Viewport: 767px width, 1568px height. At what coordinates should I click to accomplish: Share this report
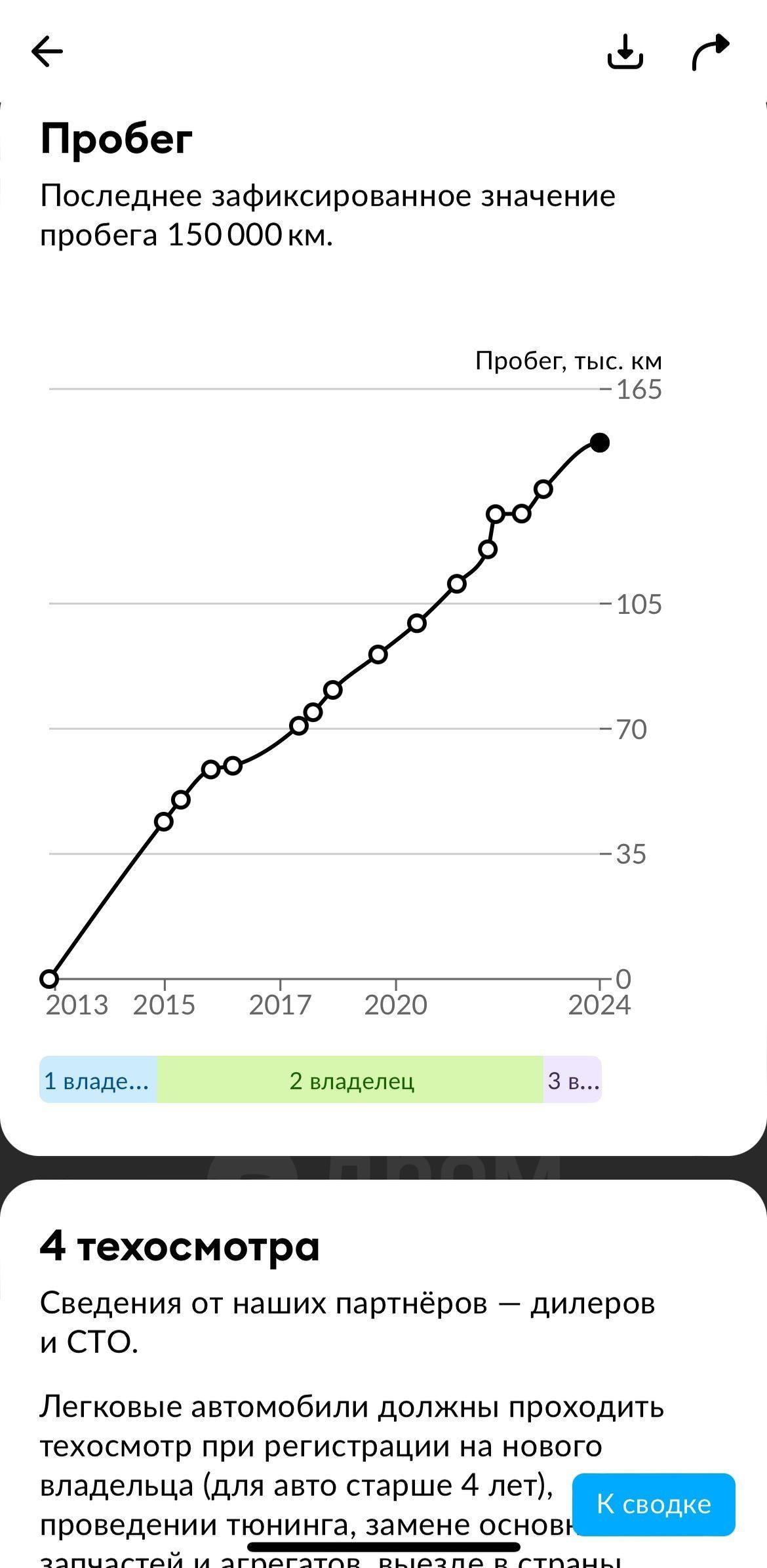click(711, 52)
